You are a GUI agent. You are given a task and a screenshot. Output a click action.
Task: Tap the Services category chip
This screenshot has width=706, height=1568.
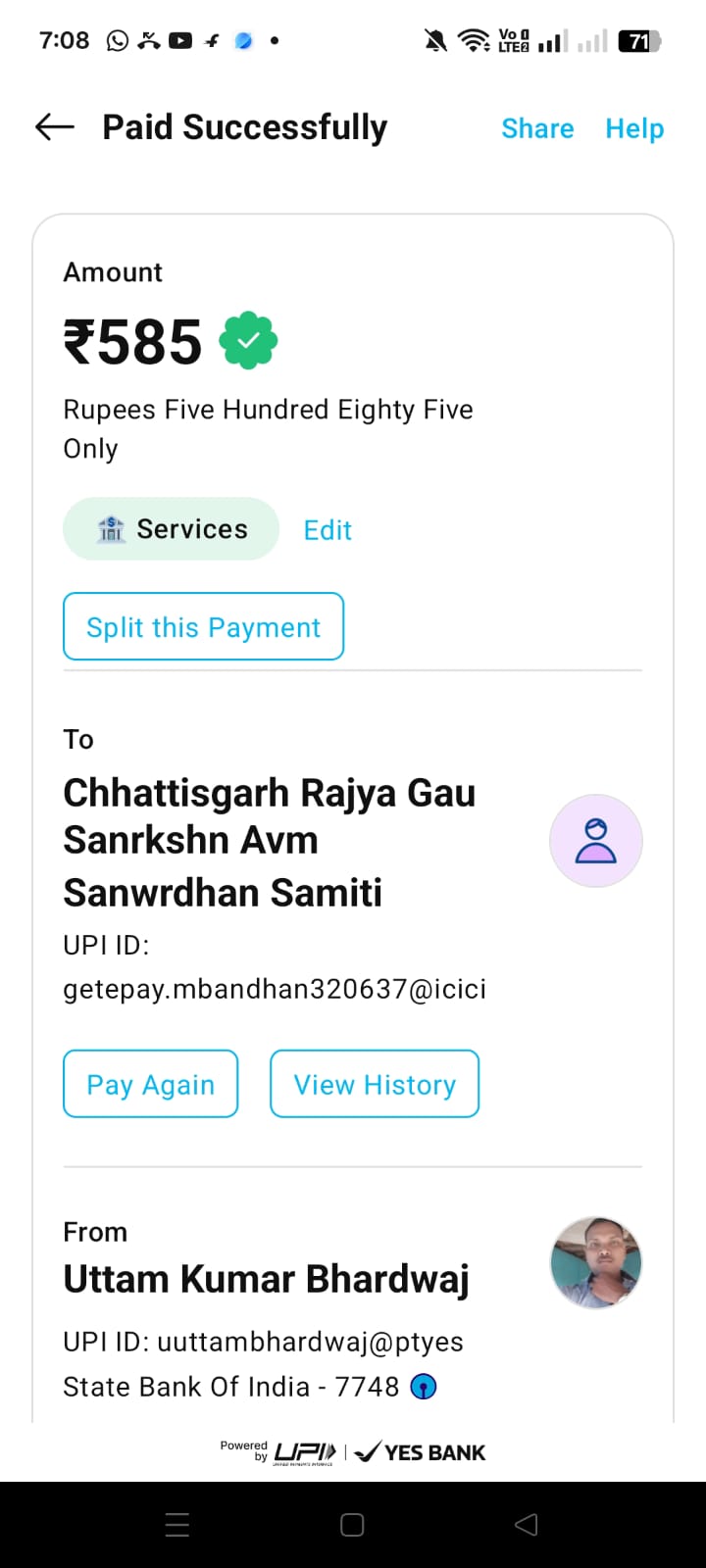click(172, 529)
